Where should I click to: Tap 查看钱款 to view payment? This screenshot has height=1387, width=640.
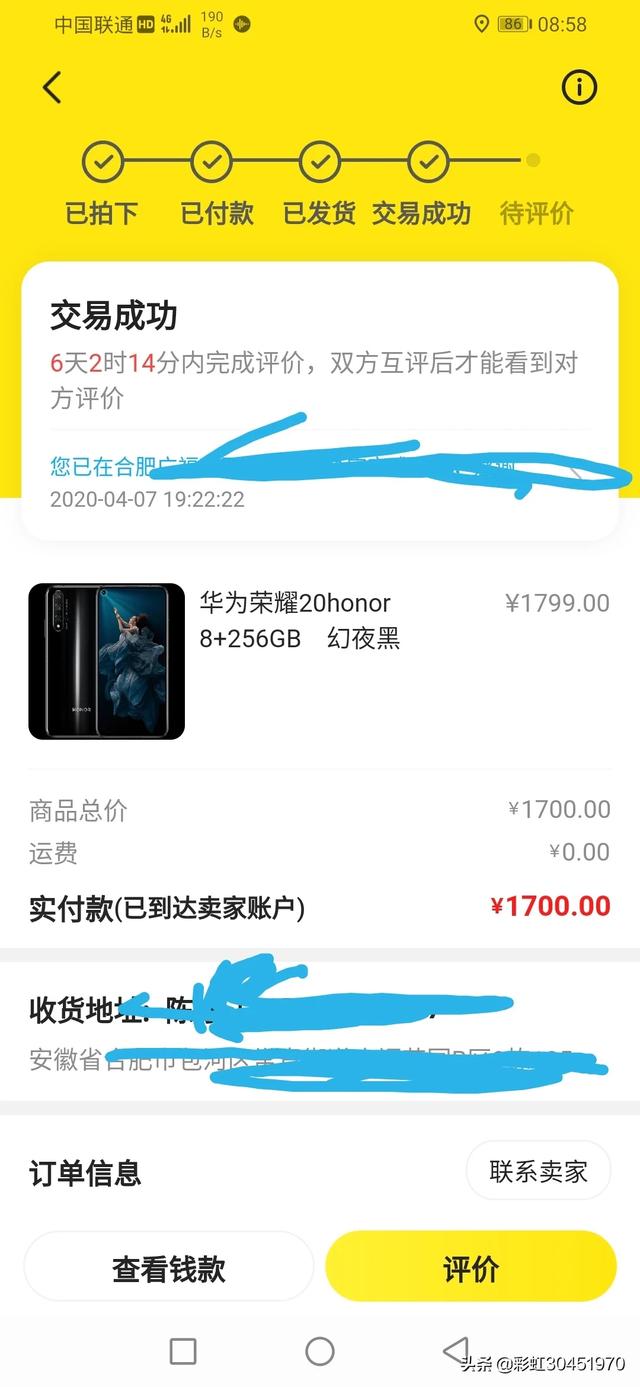(x=168, y=1268)
